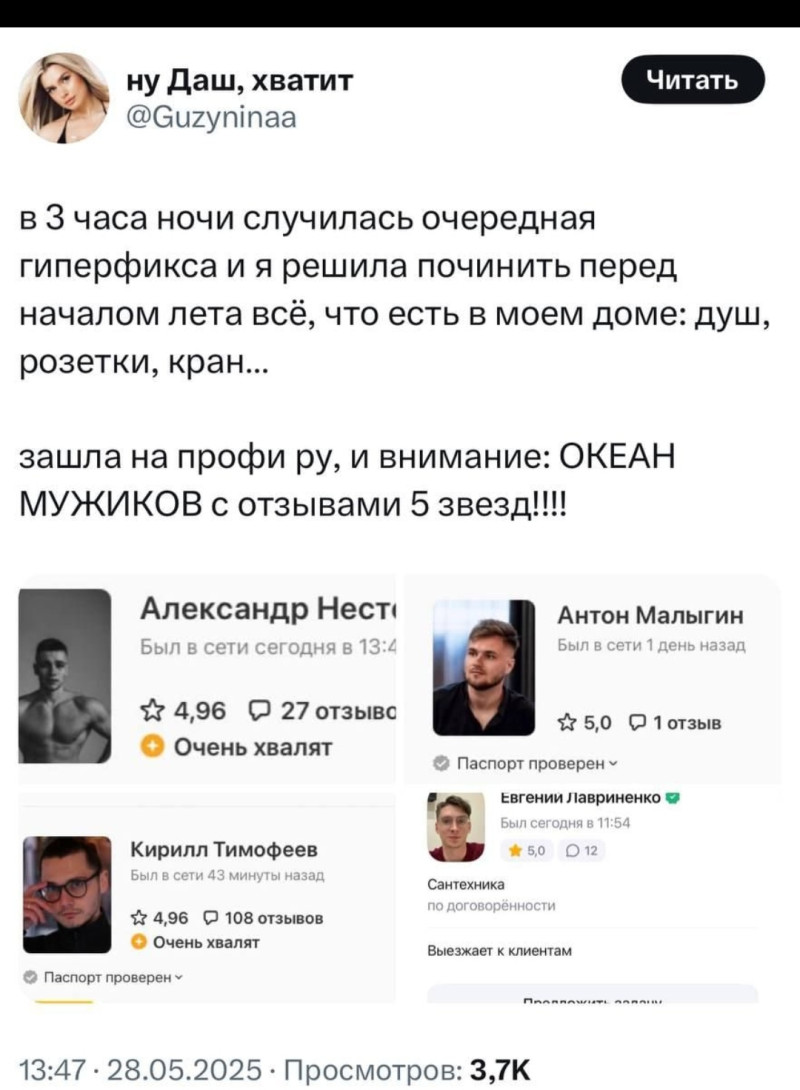Follow the account with the Читать button
Viewport: 800px width, 1090px height.
(693, 80)
